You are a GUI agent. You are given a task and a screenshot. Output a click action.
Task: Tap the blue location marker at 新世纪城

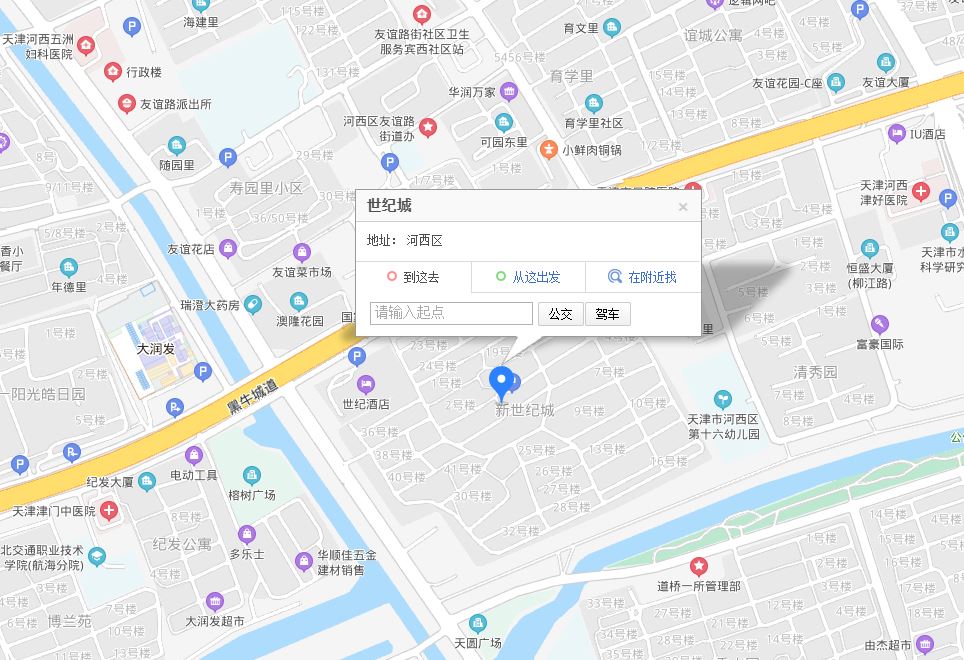[501, 382]
